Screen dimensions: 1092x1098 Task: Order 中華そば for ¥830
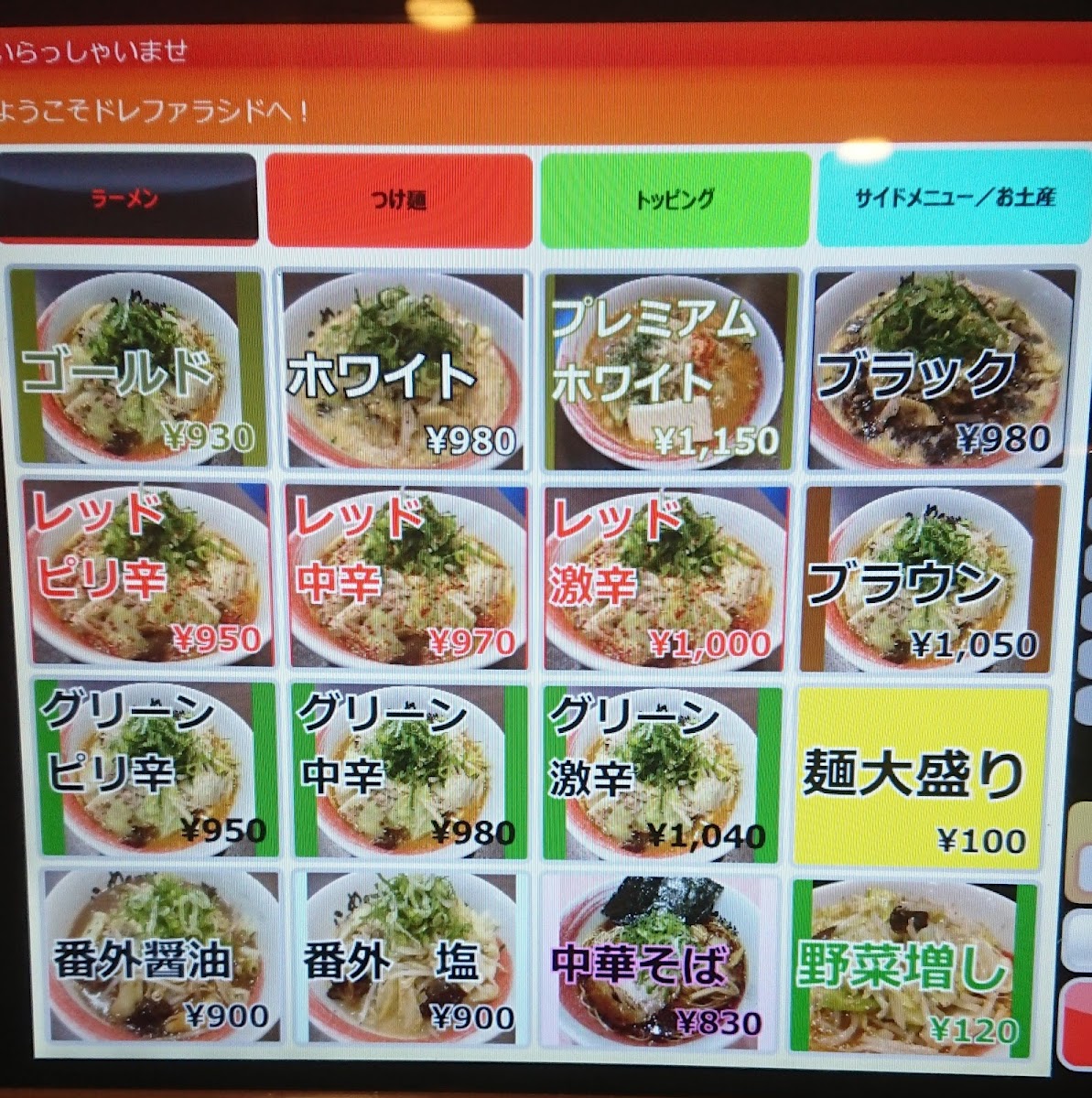tap(659, 963)
